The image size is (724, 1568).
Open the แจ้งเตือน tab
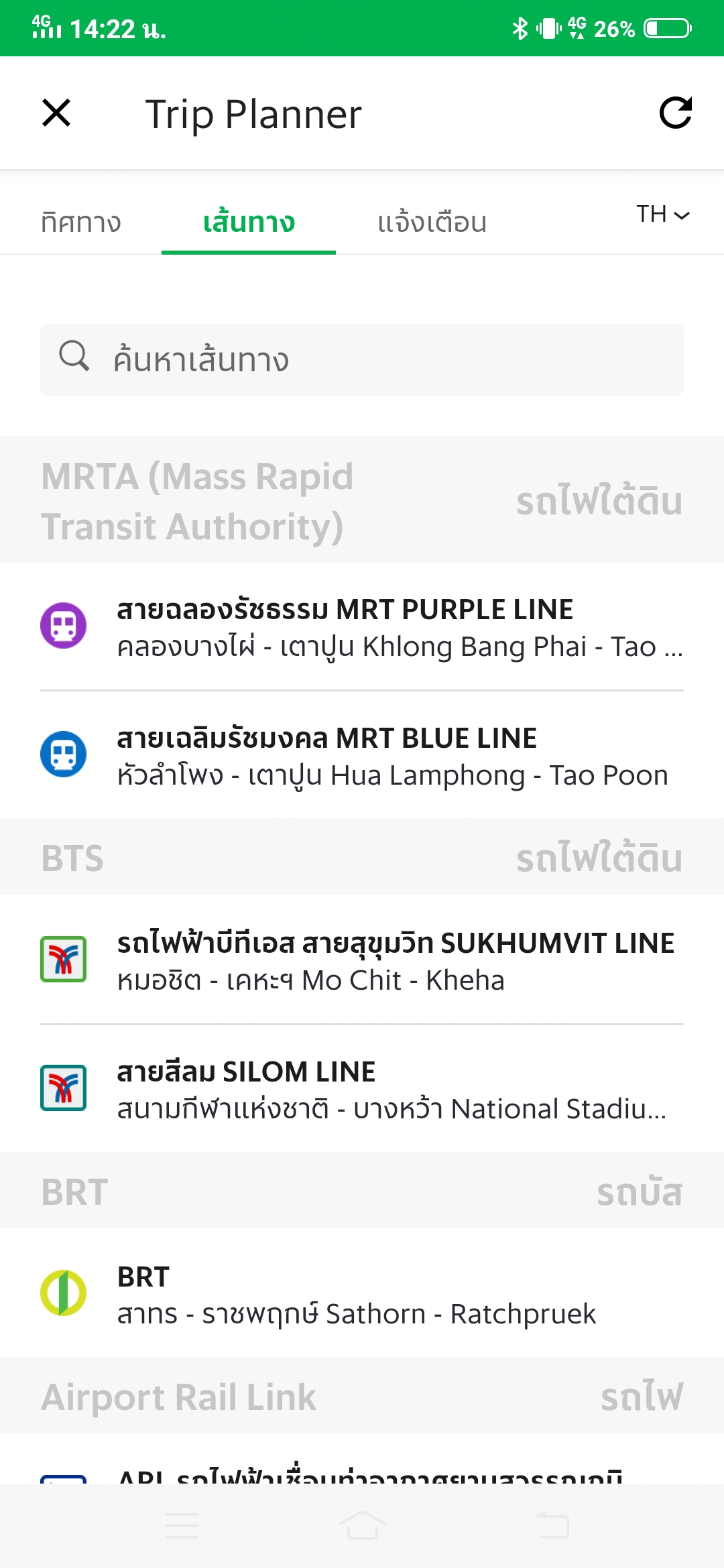(432, 222)
